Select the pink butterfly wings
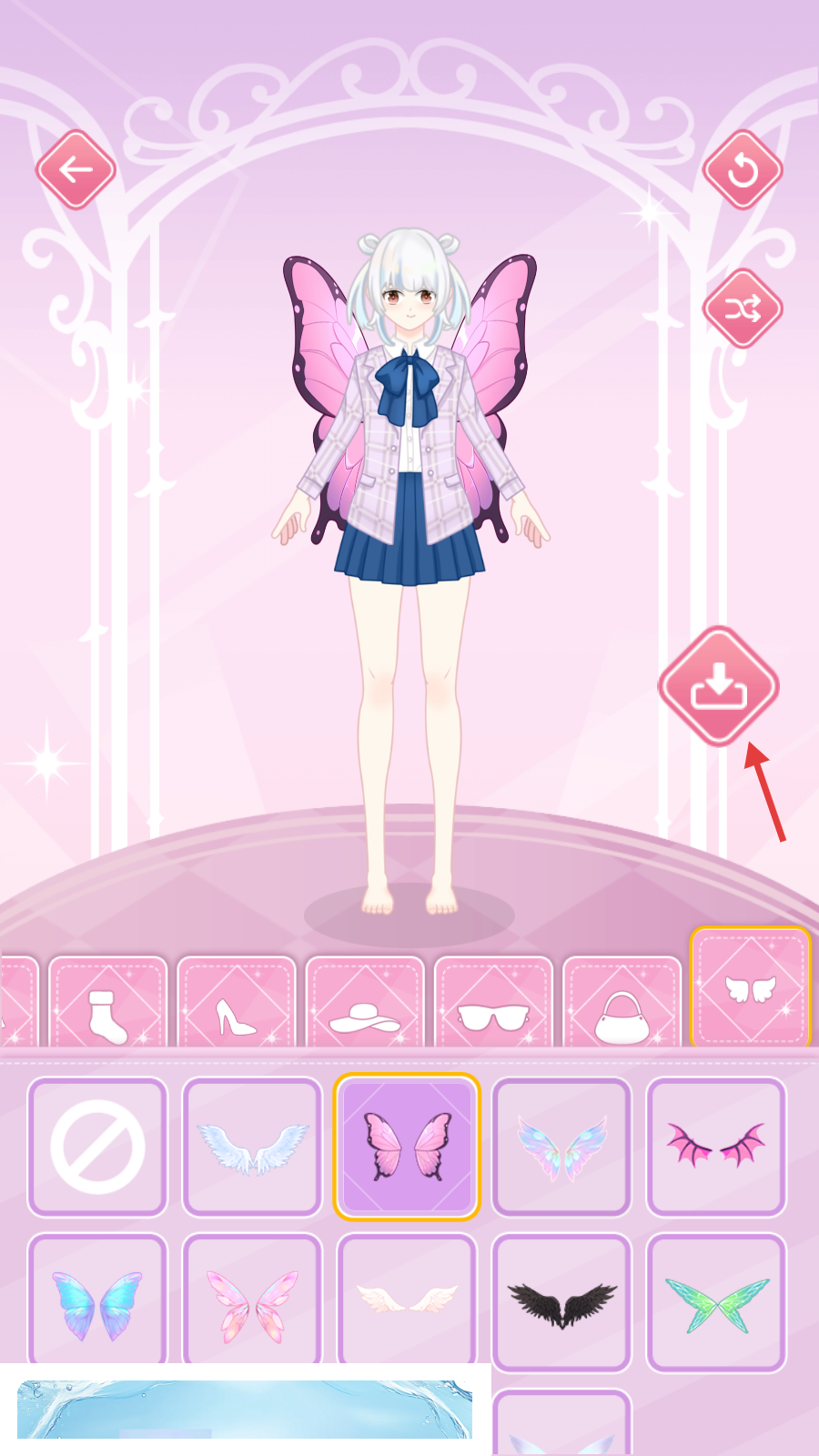 pos(407,1147)
